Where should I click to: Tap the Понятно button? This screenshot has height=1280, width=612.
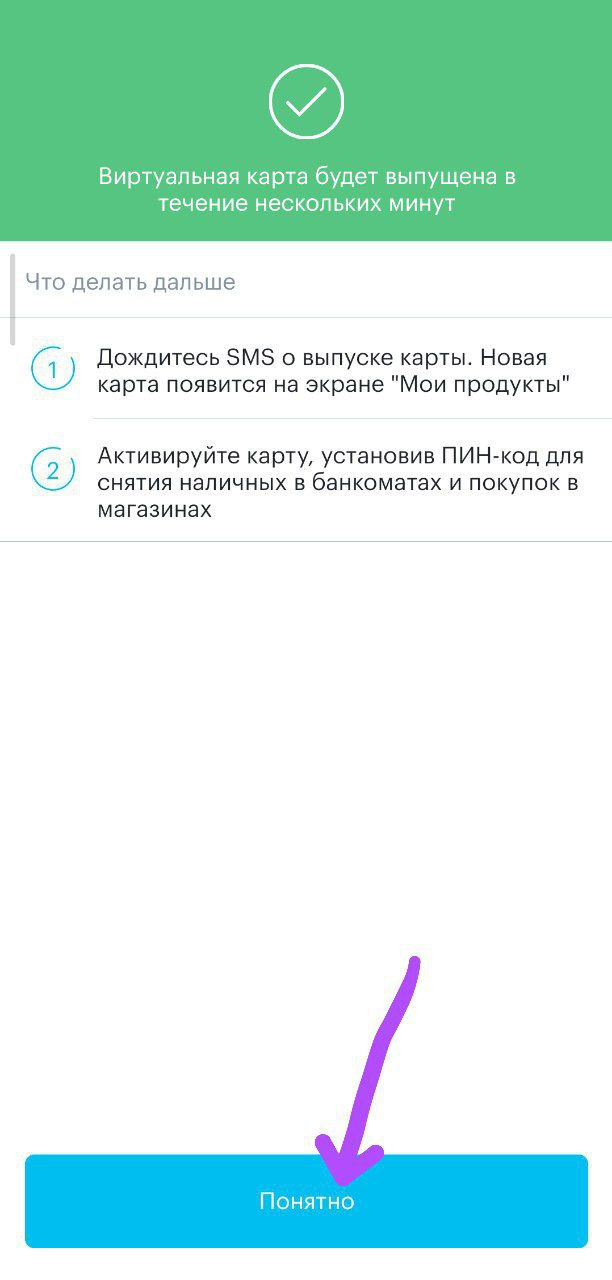click(306, 1201)
